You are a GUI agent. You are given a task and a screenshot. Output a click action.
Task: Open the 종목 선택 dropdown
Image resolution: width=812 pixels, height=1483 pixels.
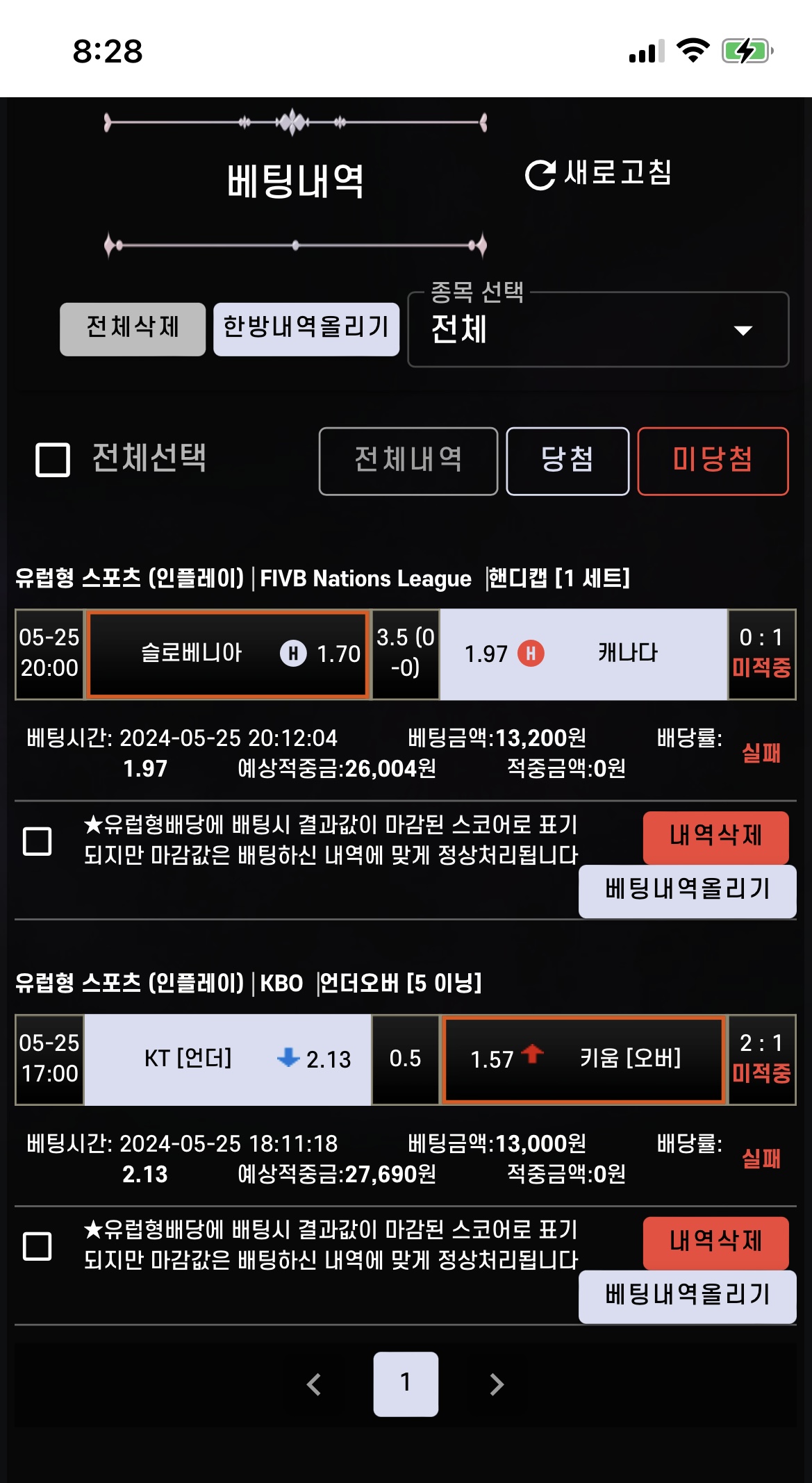[x=597, y=330]
